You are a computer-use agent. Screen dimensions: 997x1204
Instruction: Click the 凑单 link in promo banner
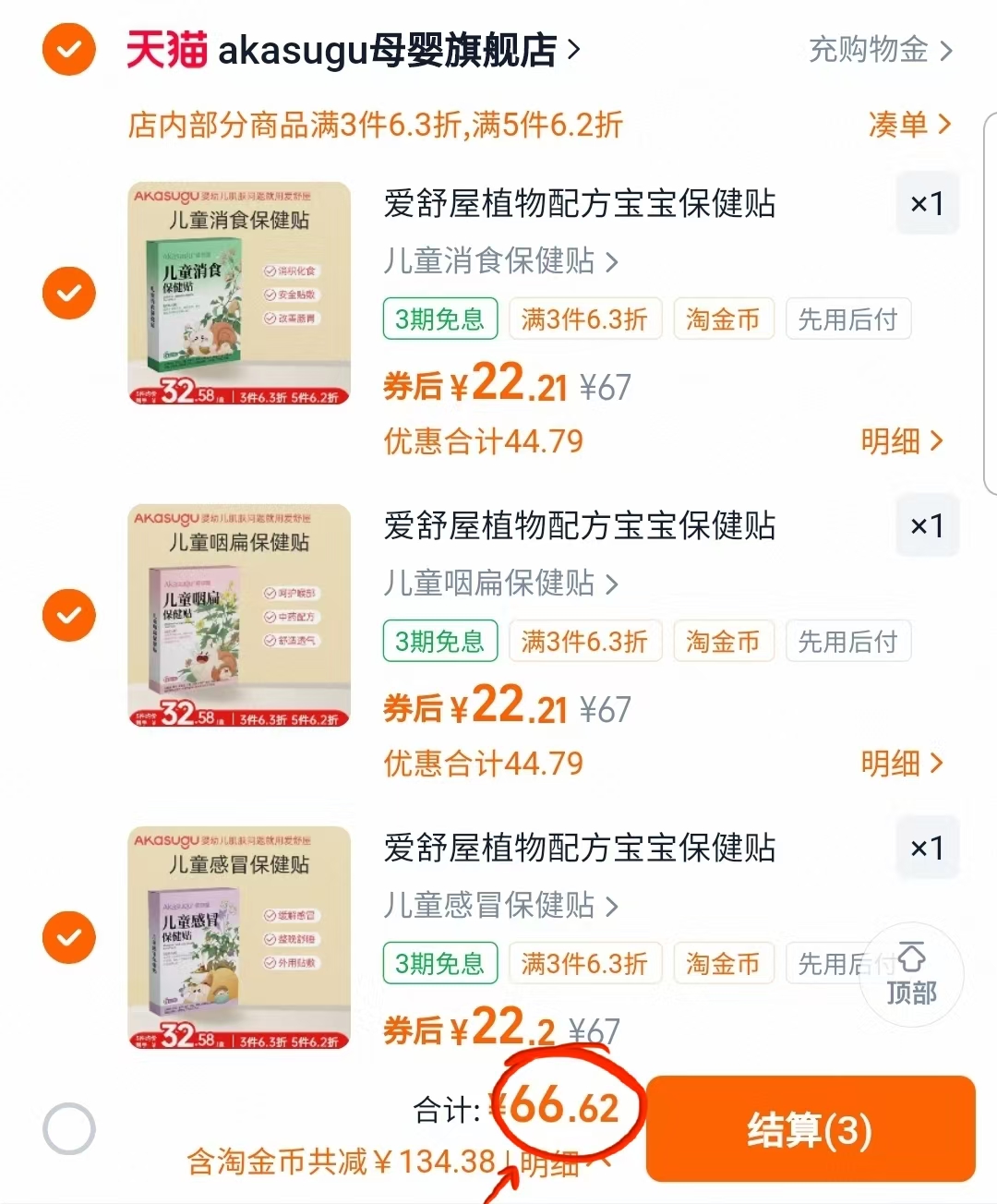(912, 125)
